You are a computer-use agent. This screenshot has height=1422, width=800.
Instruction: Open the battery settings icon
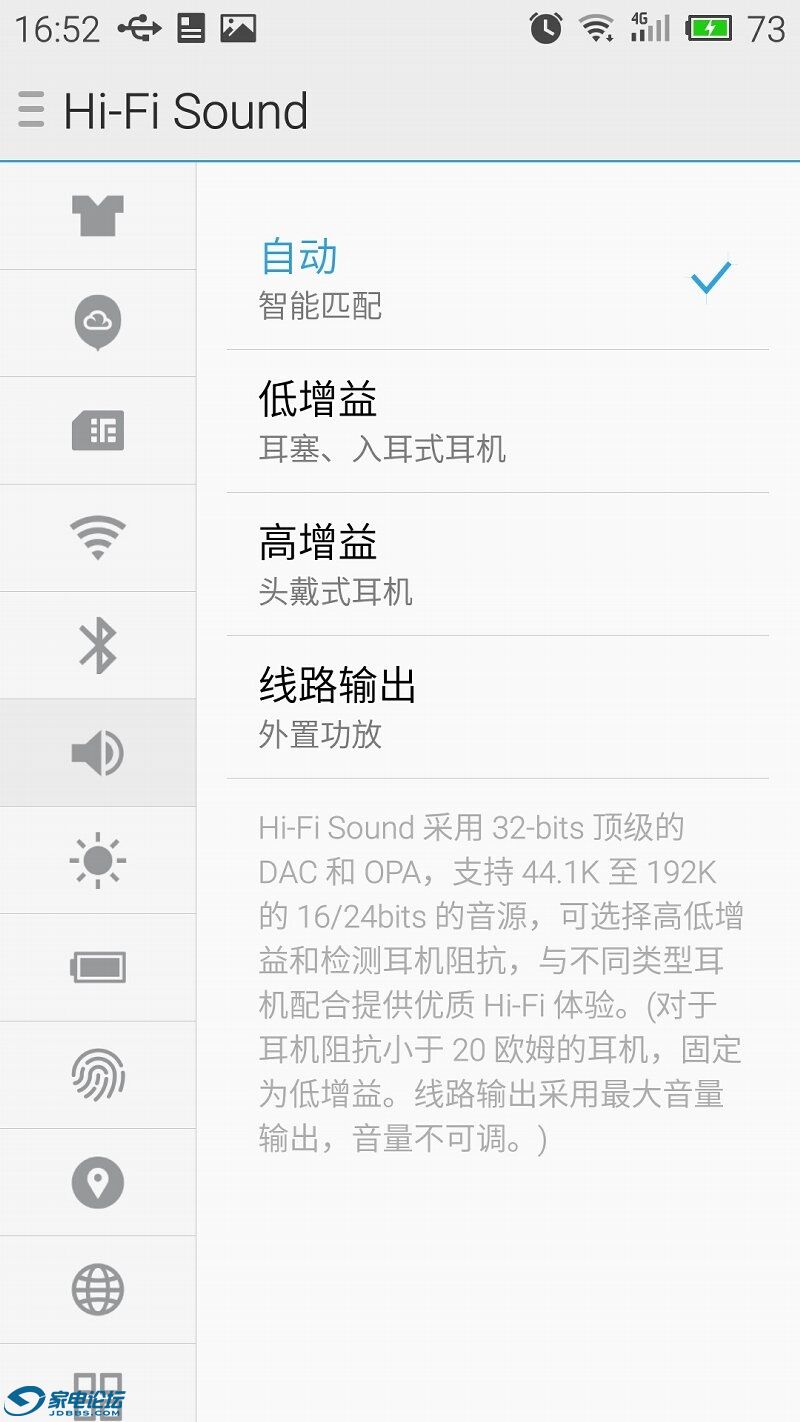coord(98,967)
